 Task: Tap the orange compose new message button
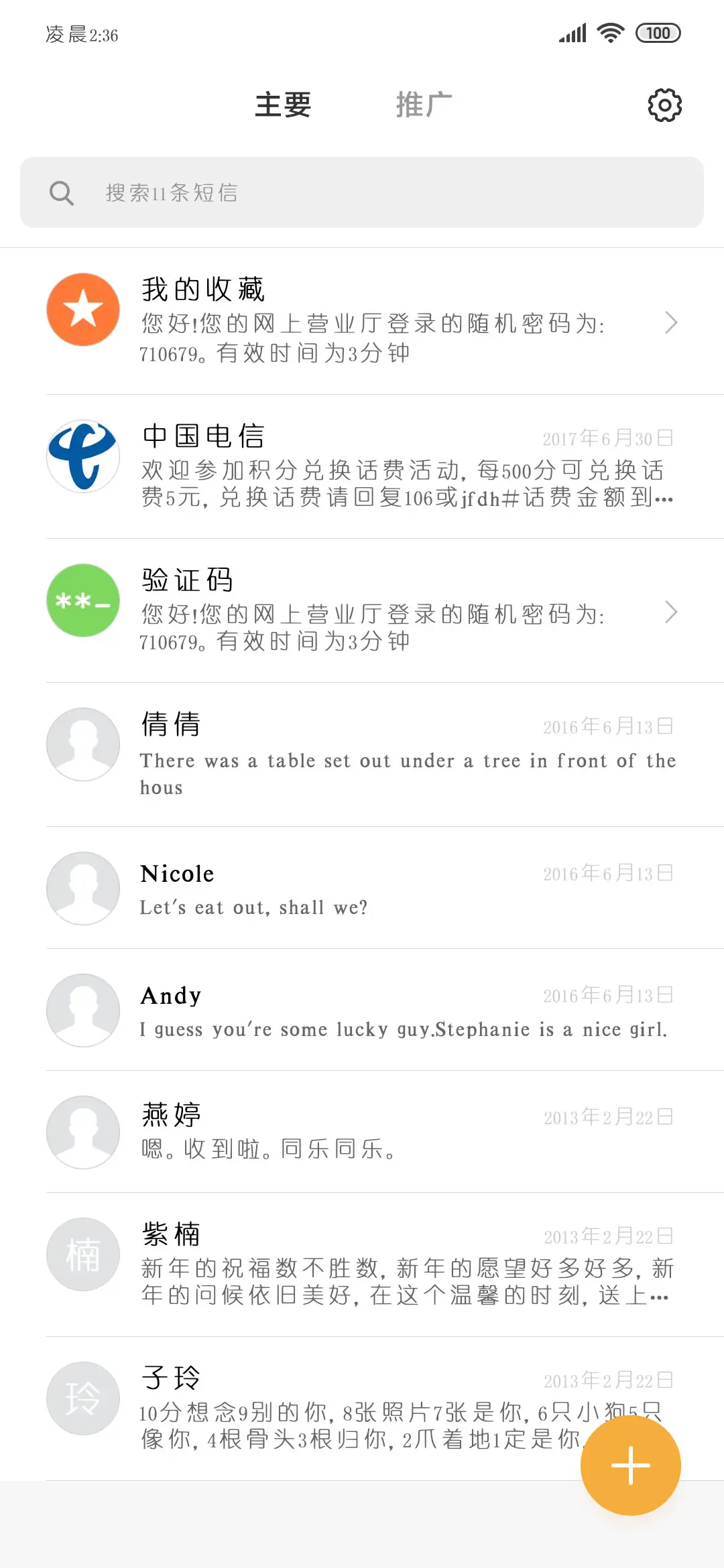(629, 1464)
